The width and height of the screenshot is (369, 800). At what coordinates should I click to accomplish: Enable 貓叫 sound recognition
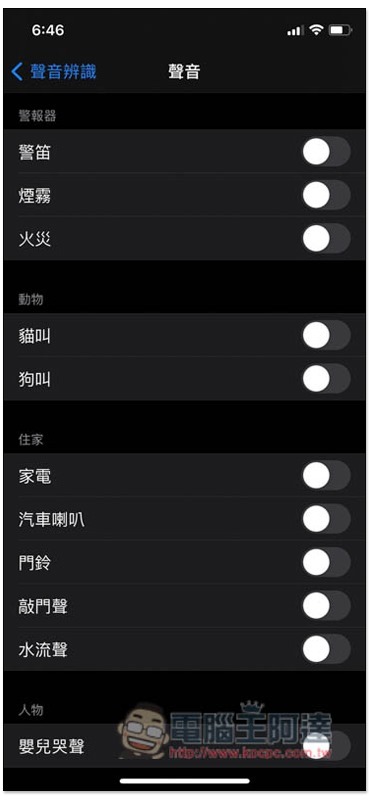point(326,336)
